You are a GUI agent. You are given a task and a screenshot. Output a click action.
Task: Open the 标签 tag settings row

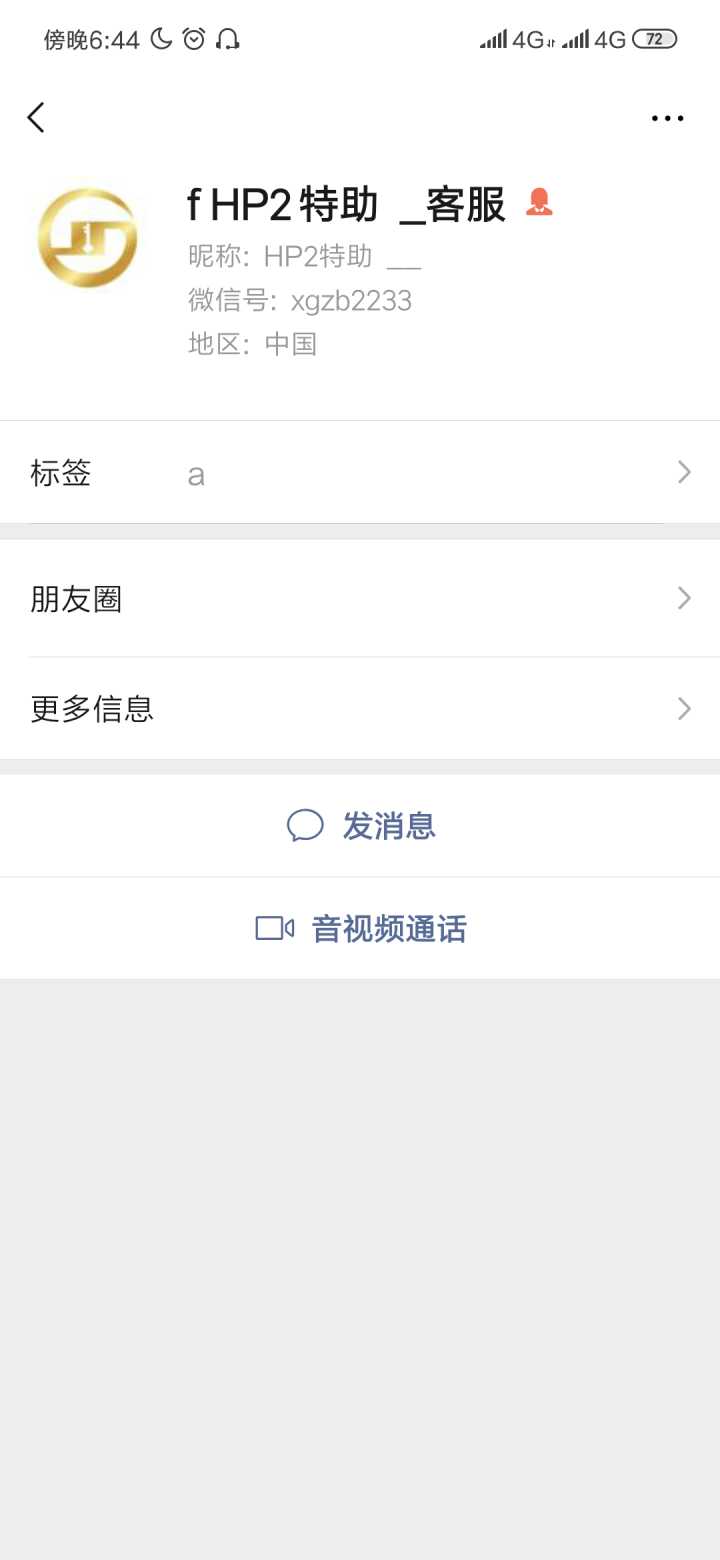(360, 472)
